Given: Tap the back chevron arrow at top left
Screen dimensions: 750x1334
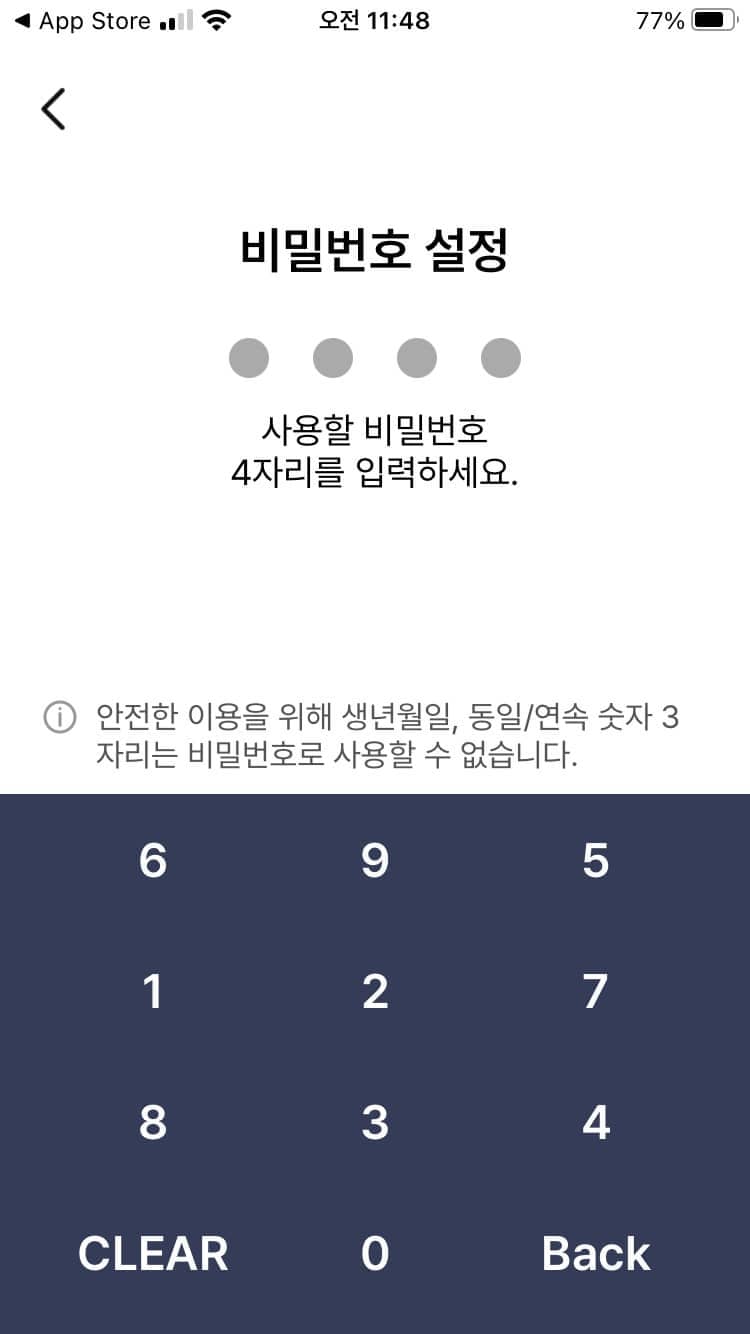Looking at the screenshot, I should 52,108.
